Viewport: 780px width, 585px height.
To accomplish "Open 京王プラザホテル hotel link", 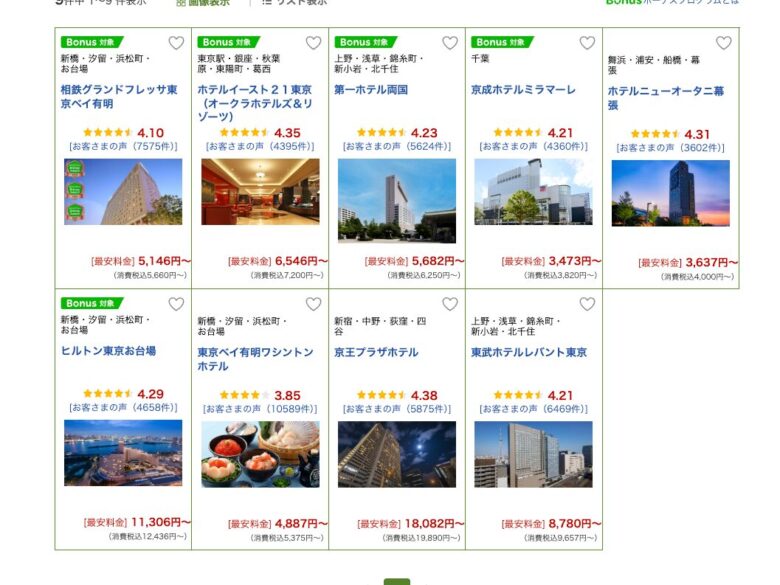I will click(376, 353).
